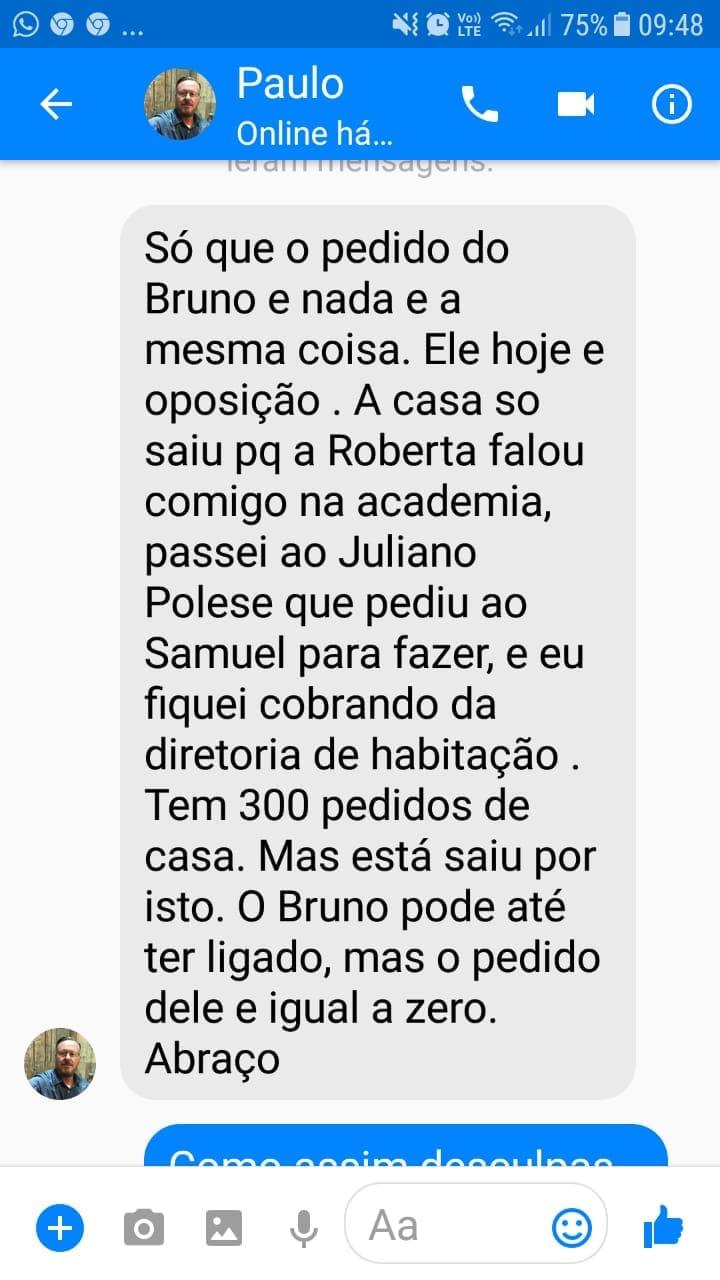720x1280 pixels.
Task: Tap the Aa message text field
Action: [x=450, y=1226]
